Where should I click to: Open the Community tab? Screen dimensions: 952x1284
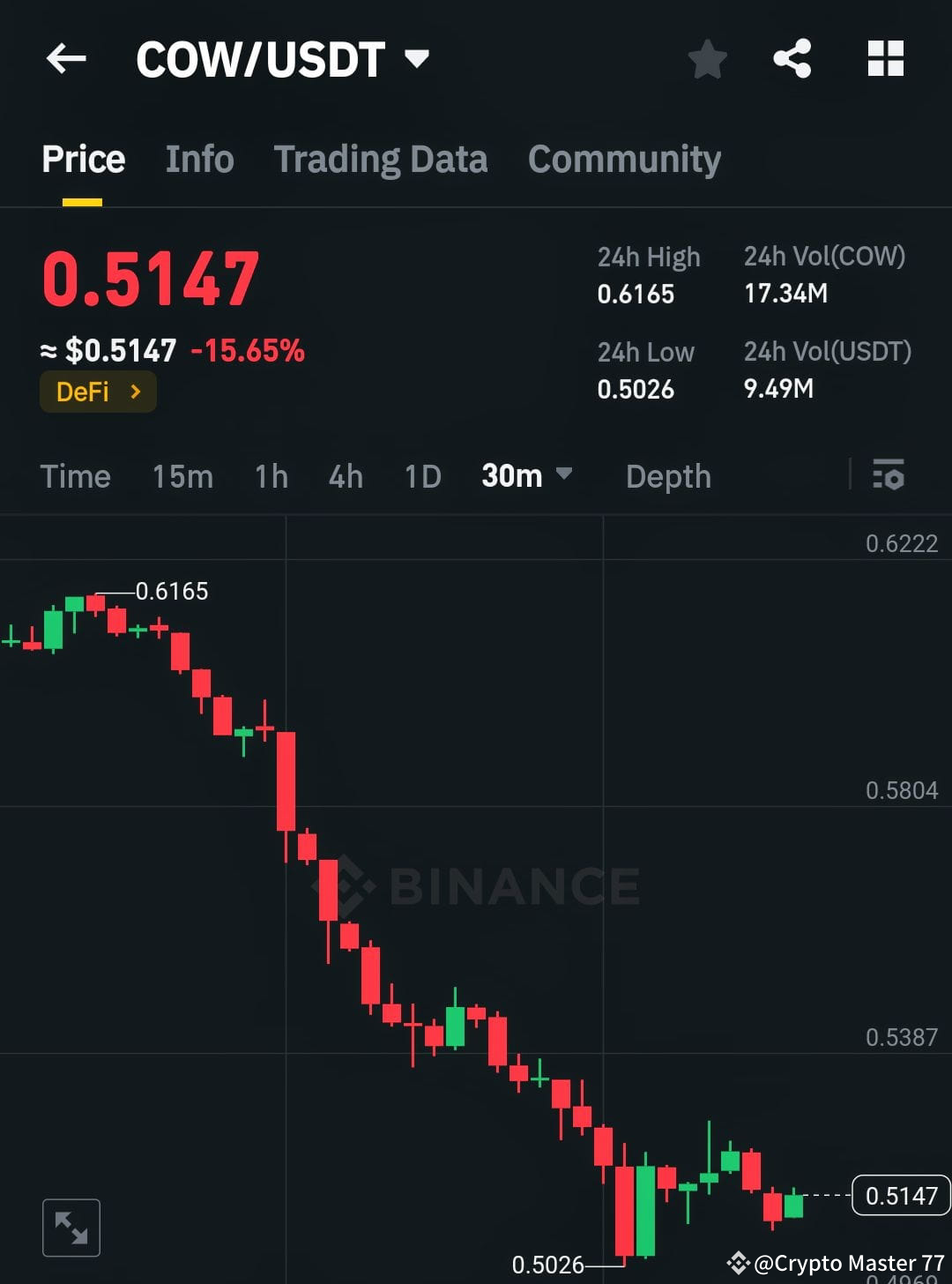click(623, 159)
